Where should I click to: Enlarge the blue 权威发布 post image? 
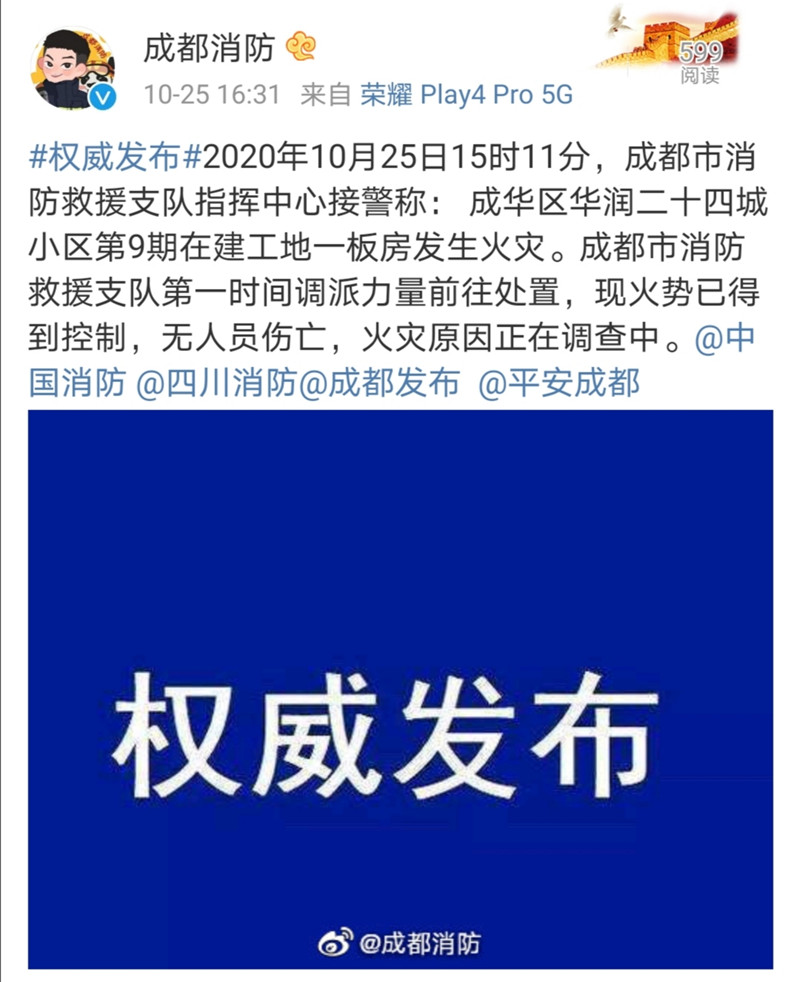point(399,688)
